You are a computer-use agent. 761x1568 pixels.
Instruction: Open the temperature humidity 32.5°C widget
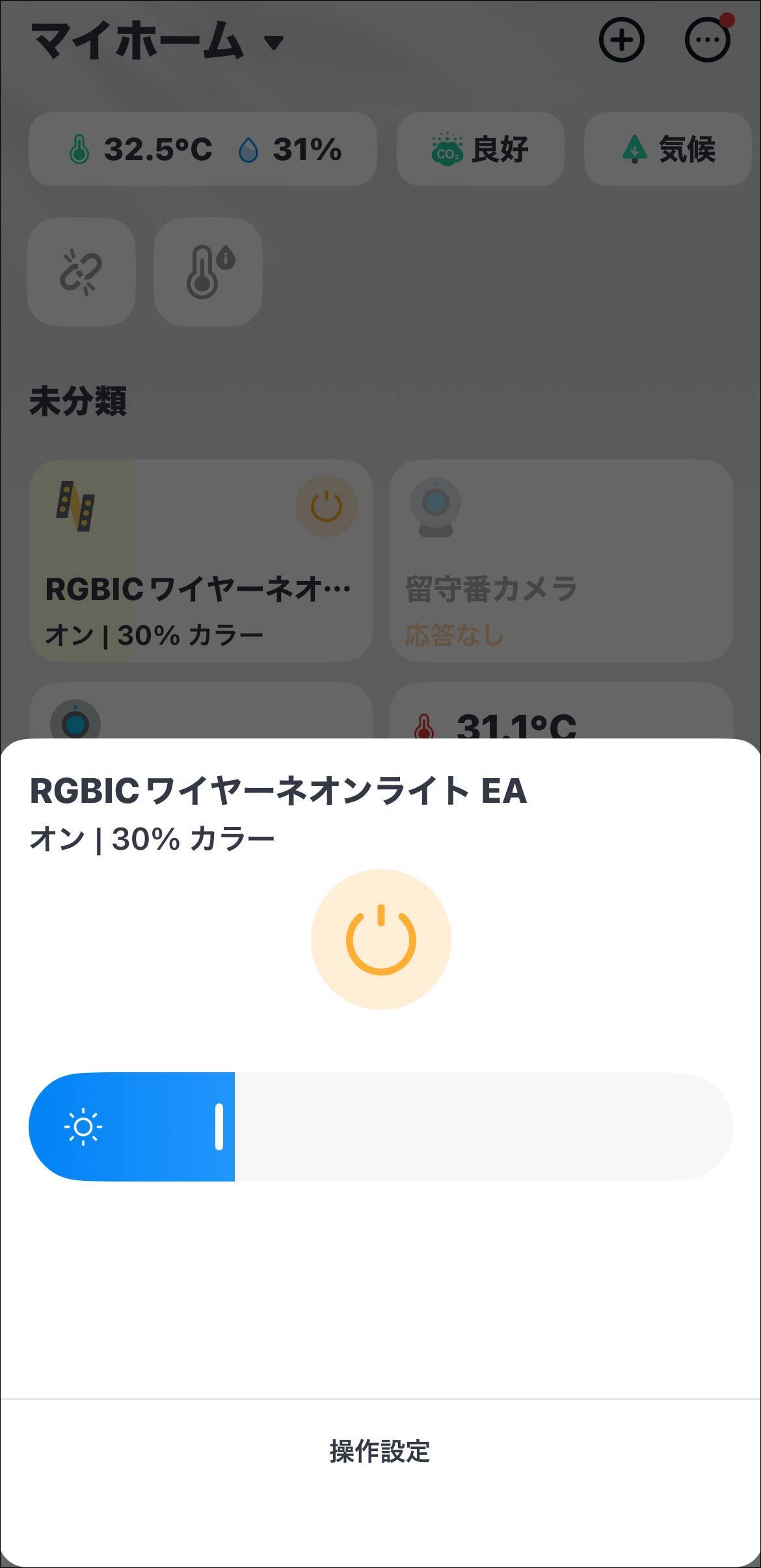(203, 148)
